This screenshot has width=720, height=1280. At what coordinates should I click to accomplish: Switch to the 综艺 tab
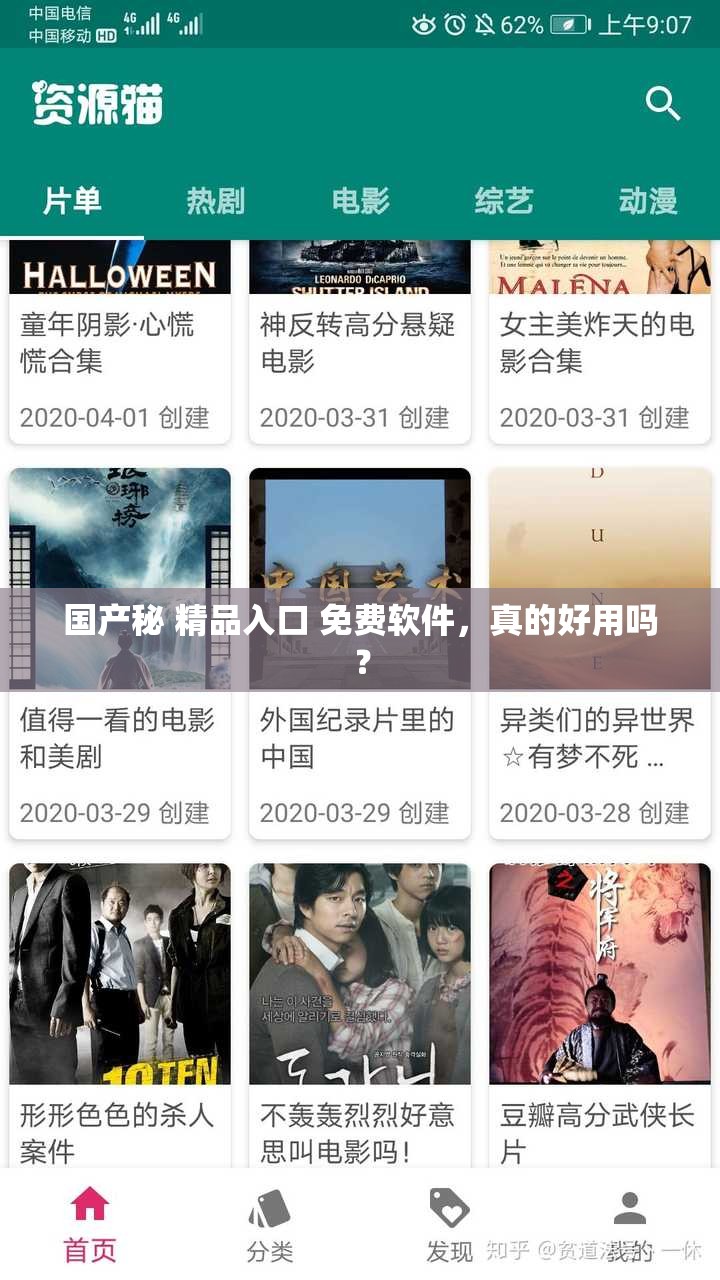504,200
